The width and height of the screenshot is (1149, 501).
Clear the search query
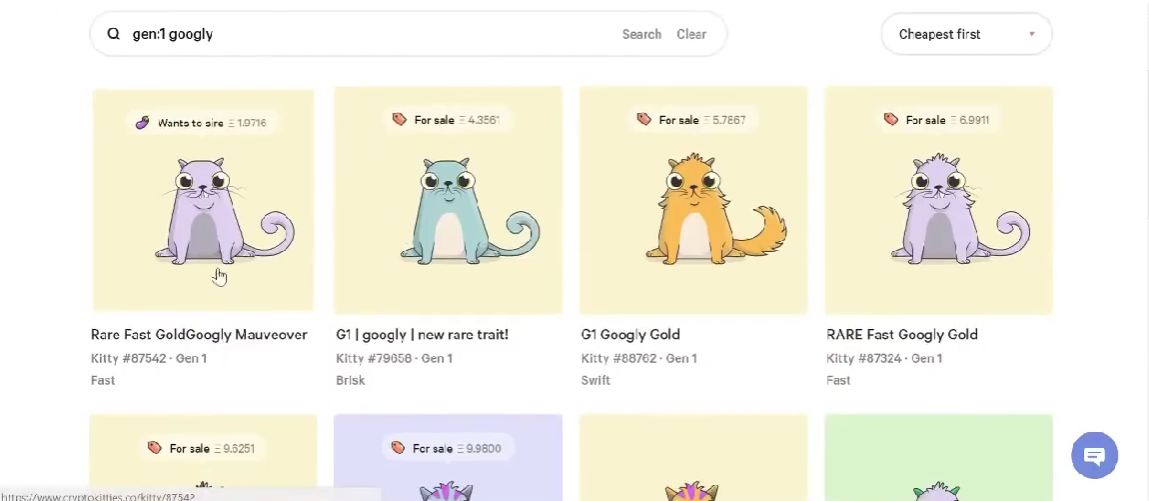pyautogui.click(x=691, y=34)
